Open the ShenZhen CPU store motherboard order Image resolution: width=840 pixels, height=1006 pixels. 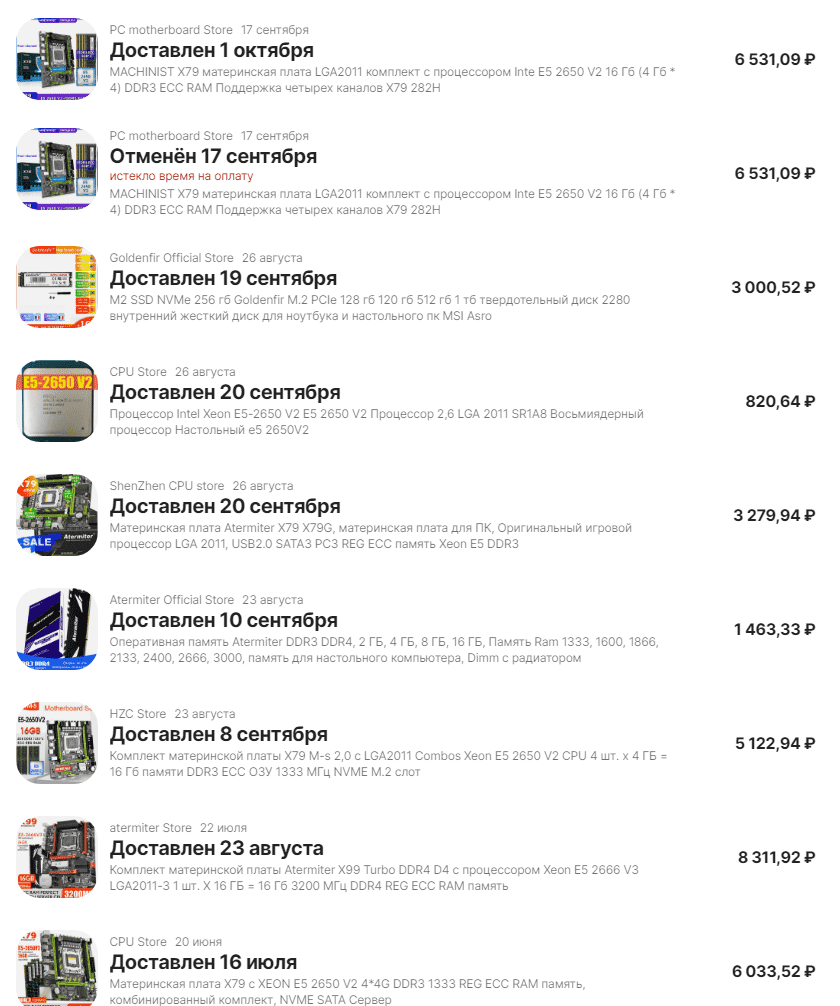point(225,507)
